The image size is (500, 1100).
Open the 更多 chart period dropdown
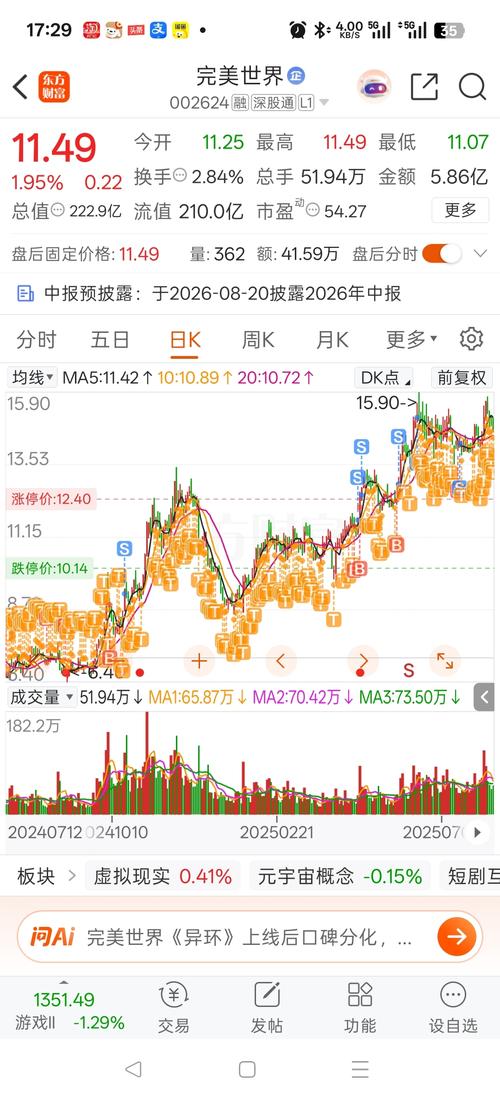click(411, 340)
